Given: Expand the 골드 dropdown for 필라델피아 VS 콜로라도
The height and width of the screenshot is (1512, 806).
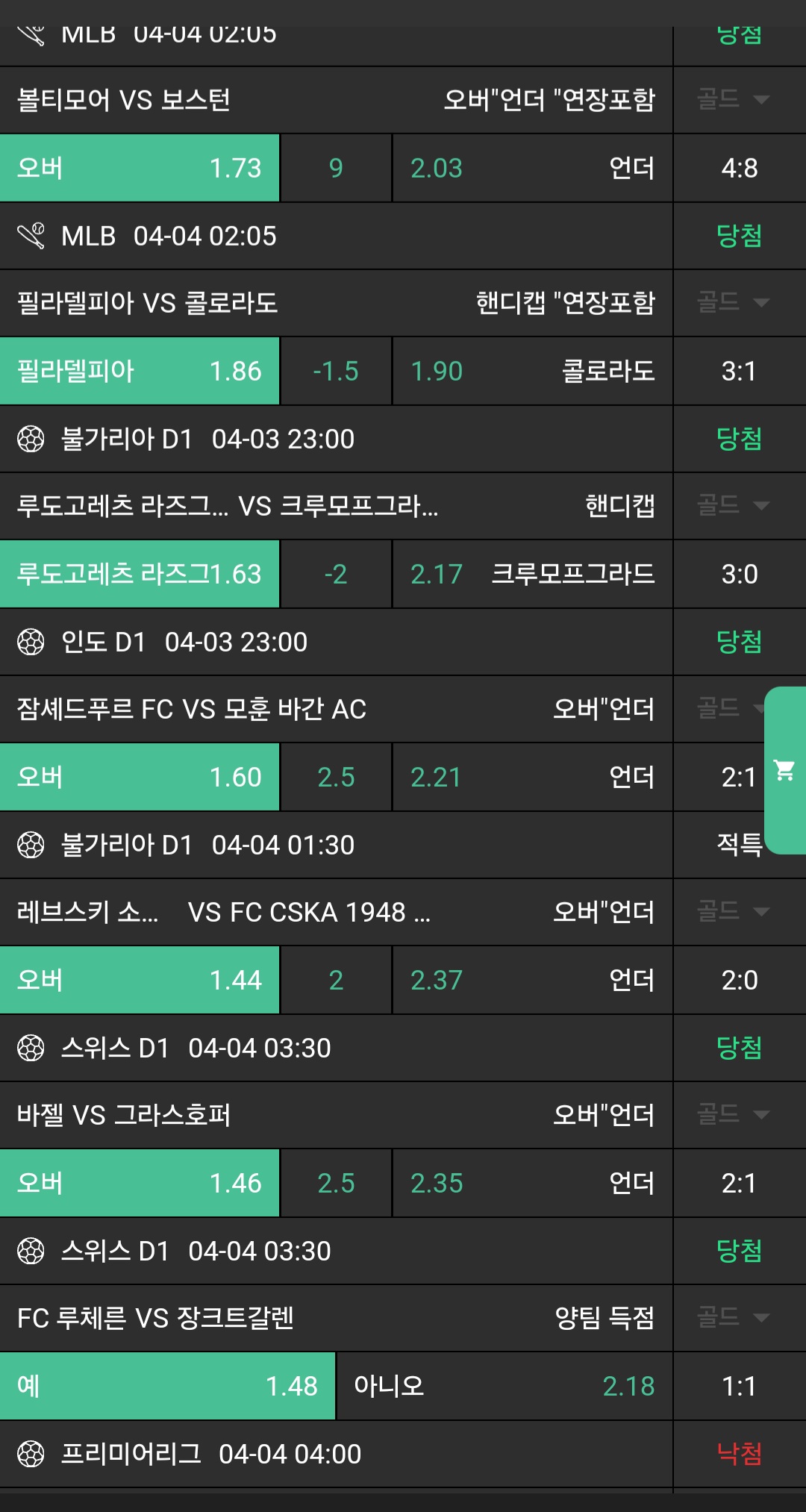Looking at the screenshot, I should coord(733,302).
